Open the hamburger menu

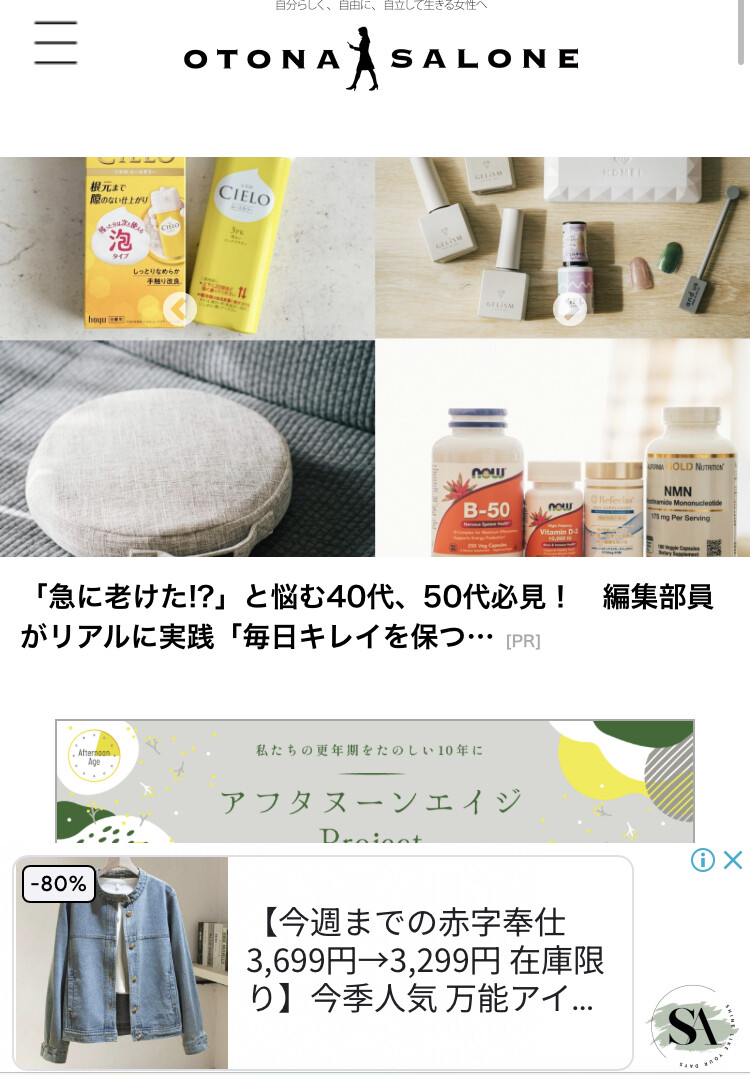tap(55, 43)
